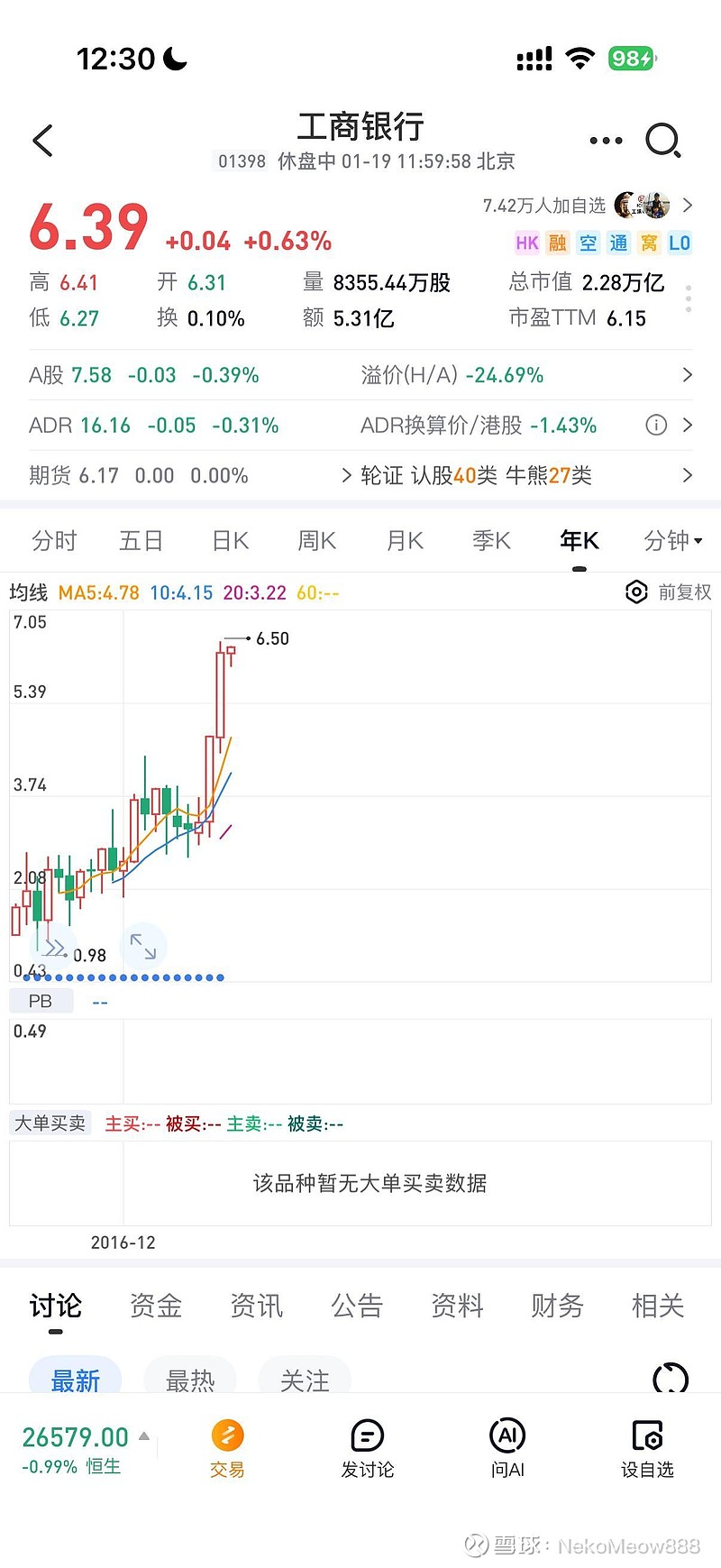This screenshot has height=1568, width=721.
Task: Tap the search magnifier icon
Action: pyautogui.click(x=664, y=141)
